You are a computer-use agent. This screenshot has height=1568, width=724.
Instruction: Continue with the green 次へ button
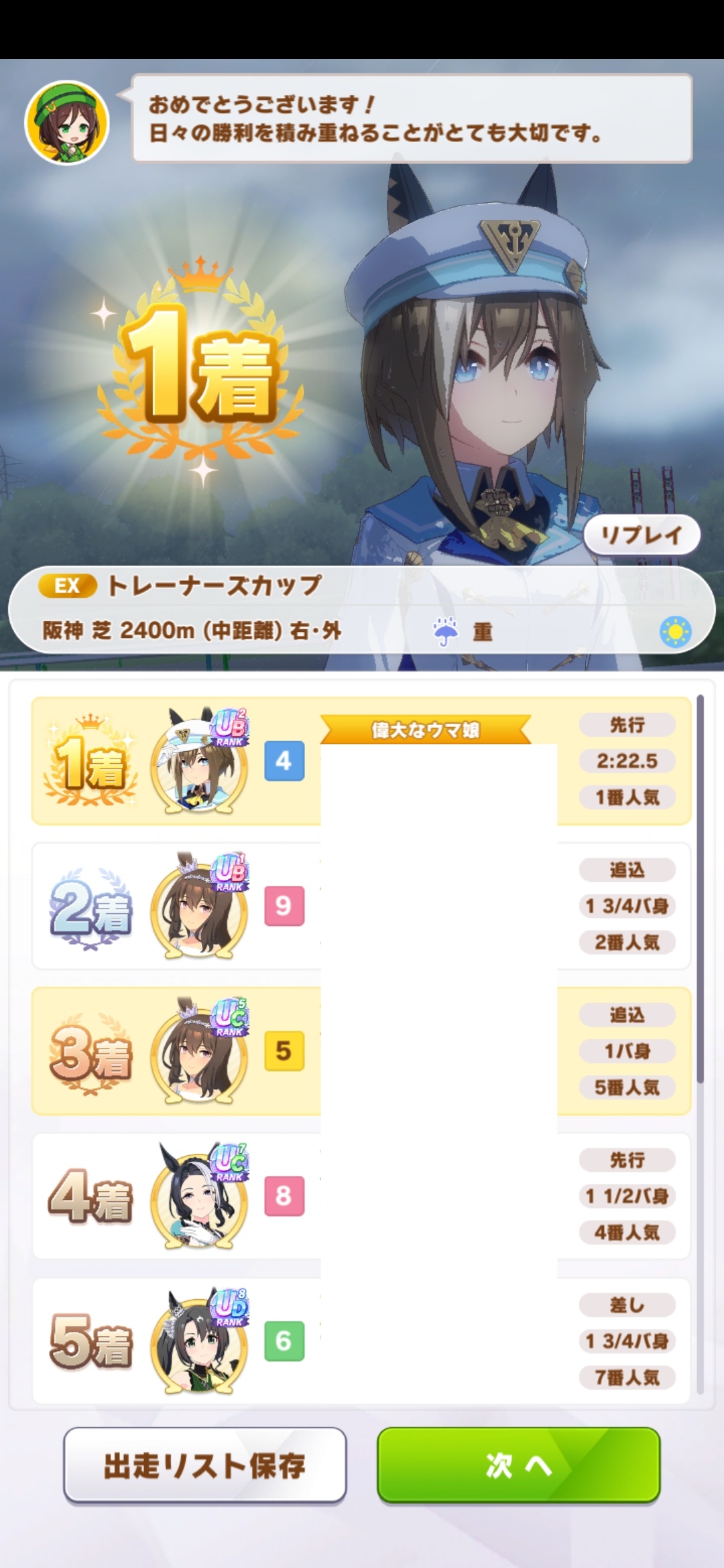pos(518,1465)
